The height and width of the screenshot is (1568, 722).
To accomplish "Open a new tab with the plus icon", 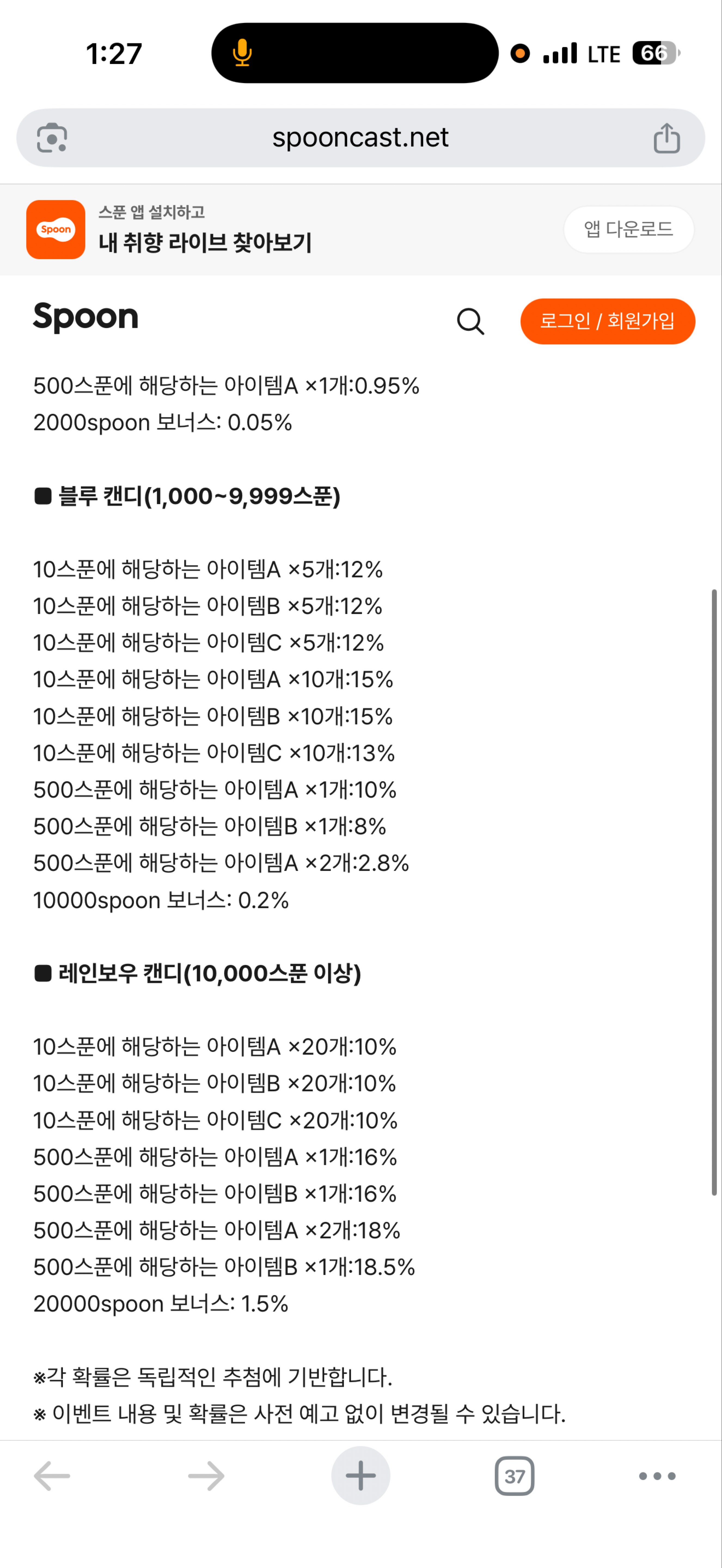I will [x=361, y=1475].
